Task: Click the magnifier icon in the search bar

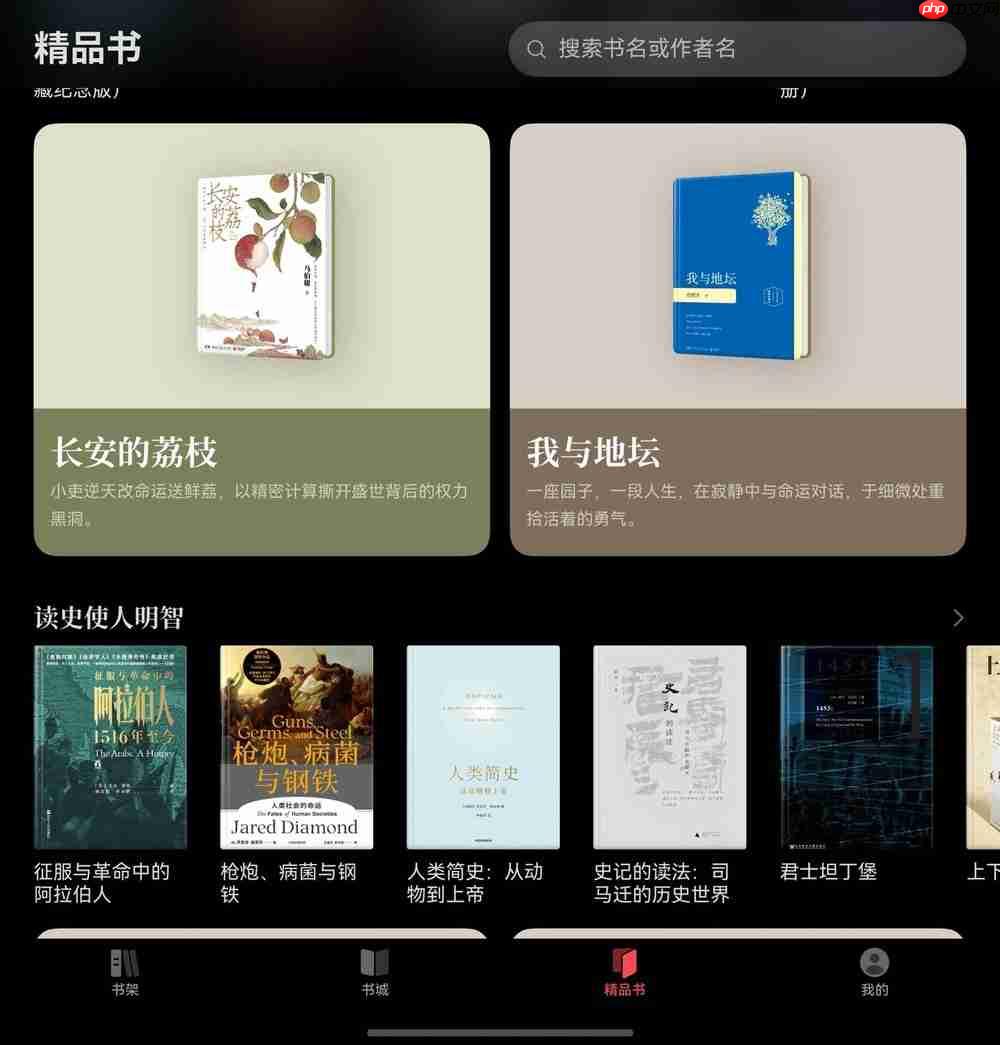Action: 537,49
